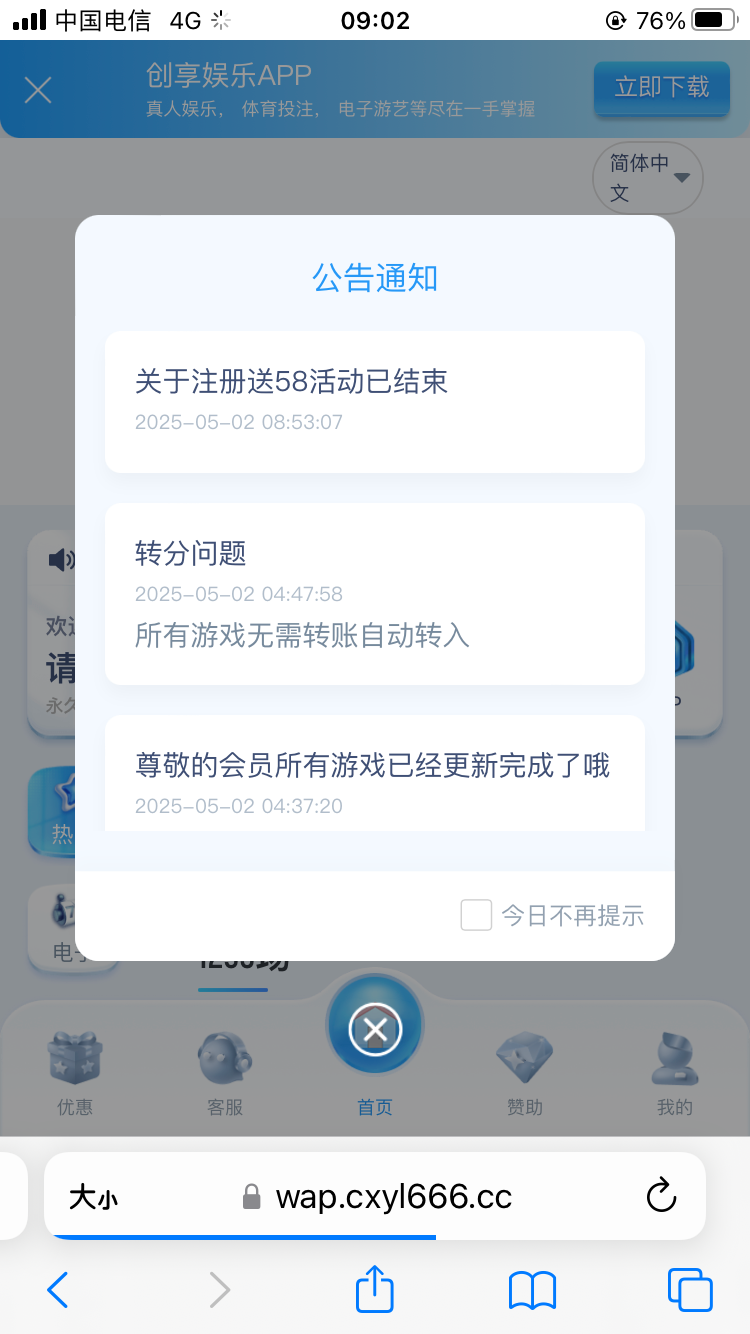Tap the Safari share icon

(374, 1290)
